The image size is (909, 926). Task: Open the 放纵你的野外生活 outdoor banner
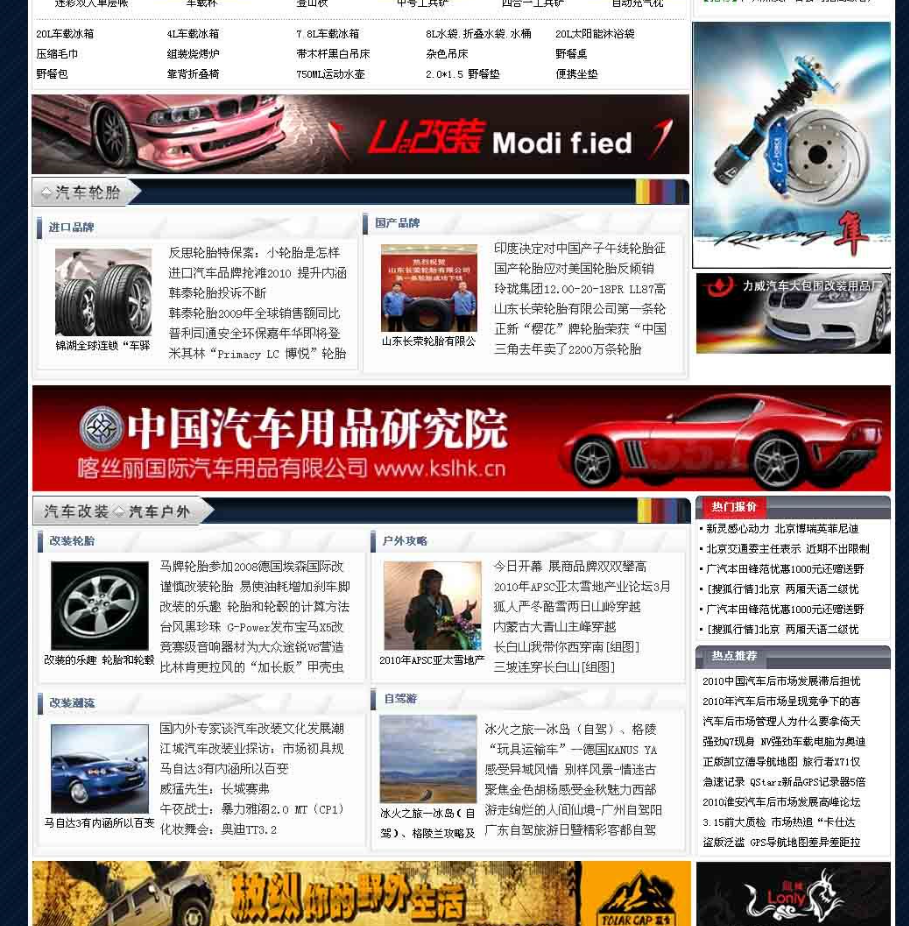361,893
